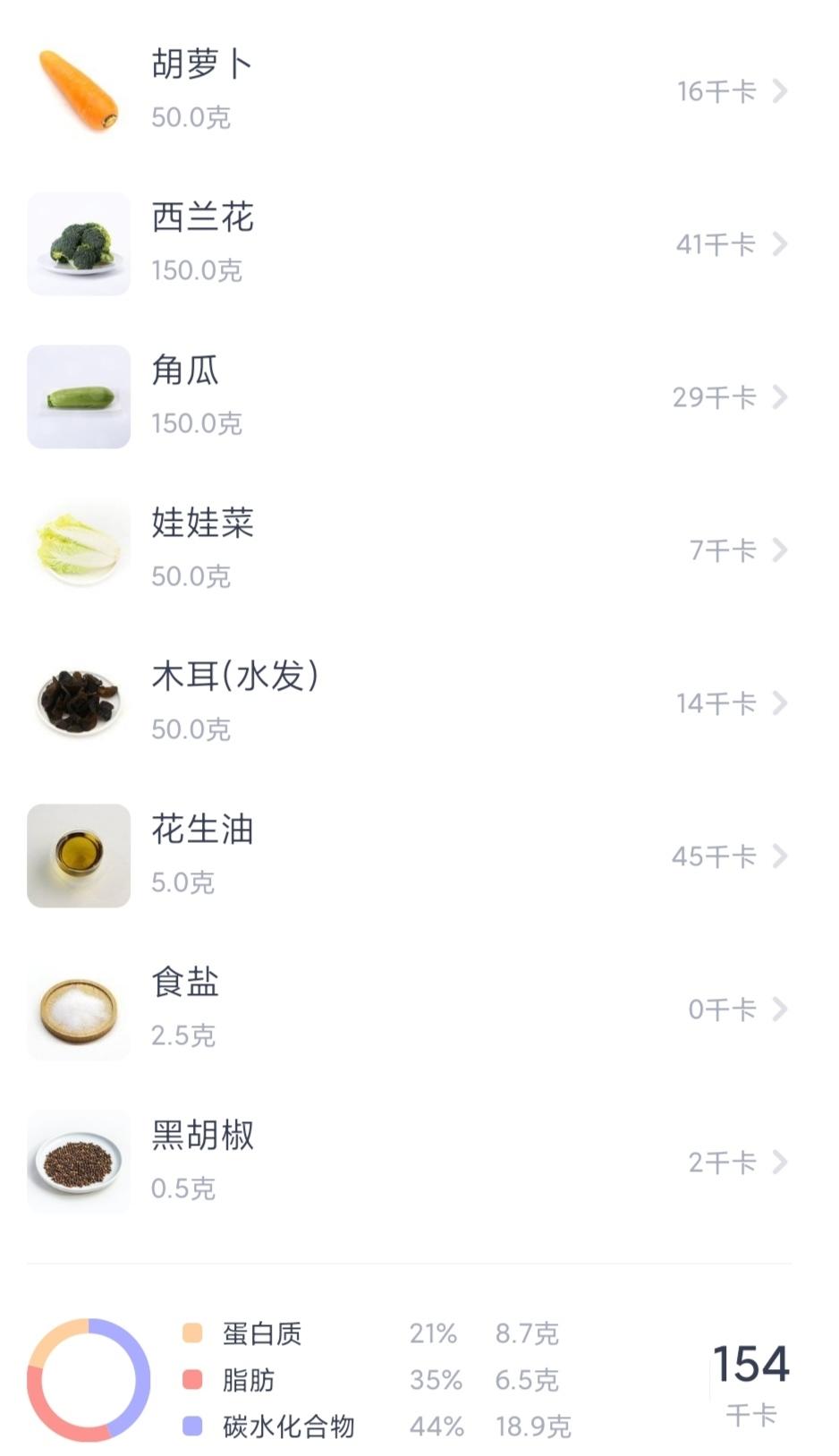Click the carrot thumbnail icon
Viewport: 839px width, 1456px height.
coord(78,89)
